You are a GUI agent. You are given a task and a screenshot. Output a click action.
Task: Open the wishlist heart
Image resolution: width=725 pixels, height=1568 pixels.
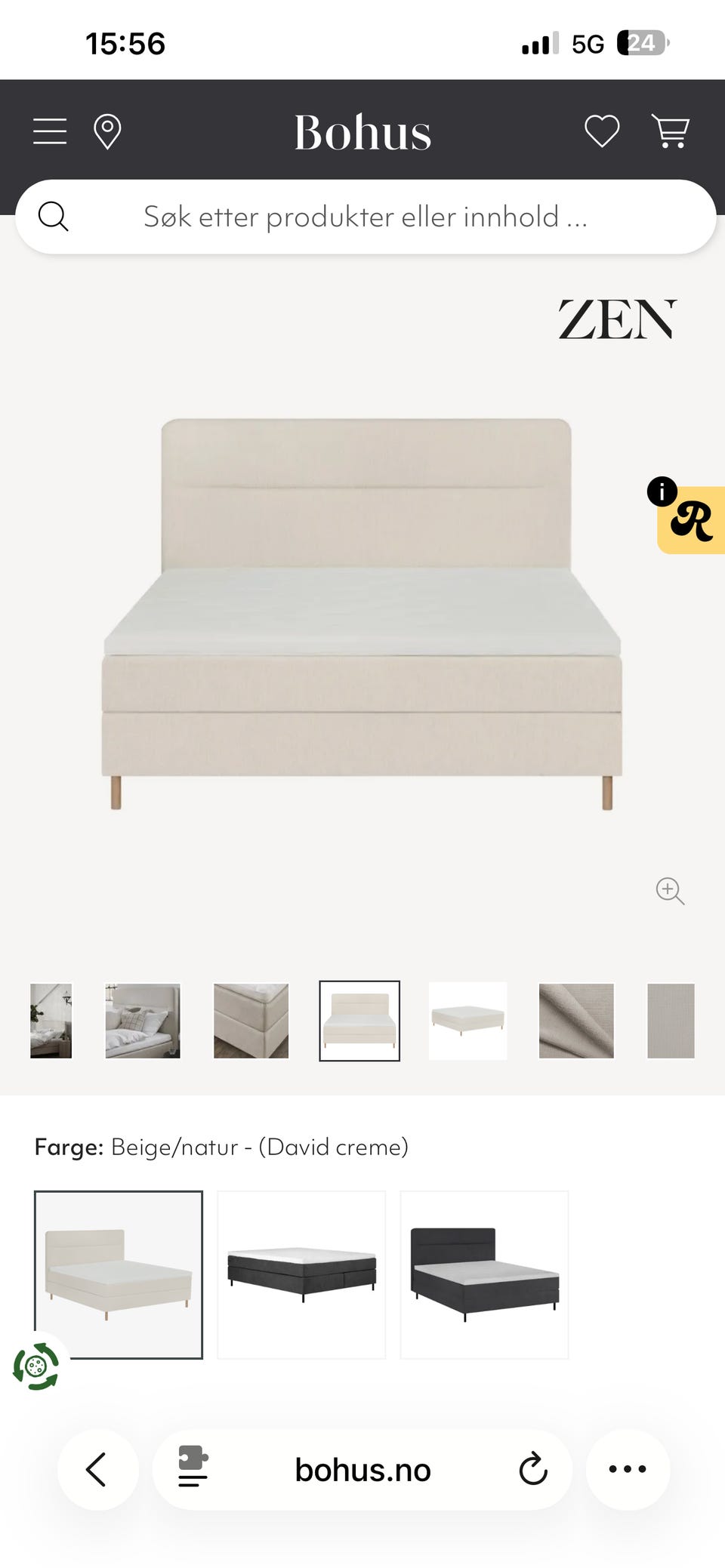click(602, 131)
